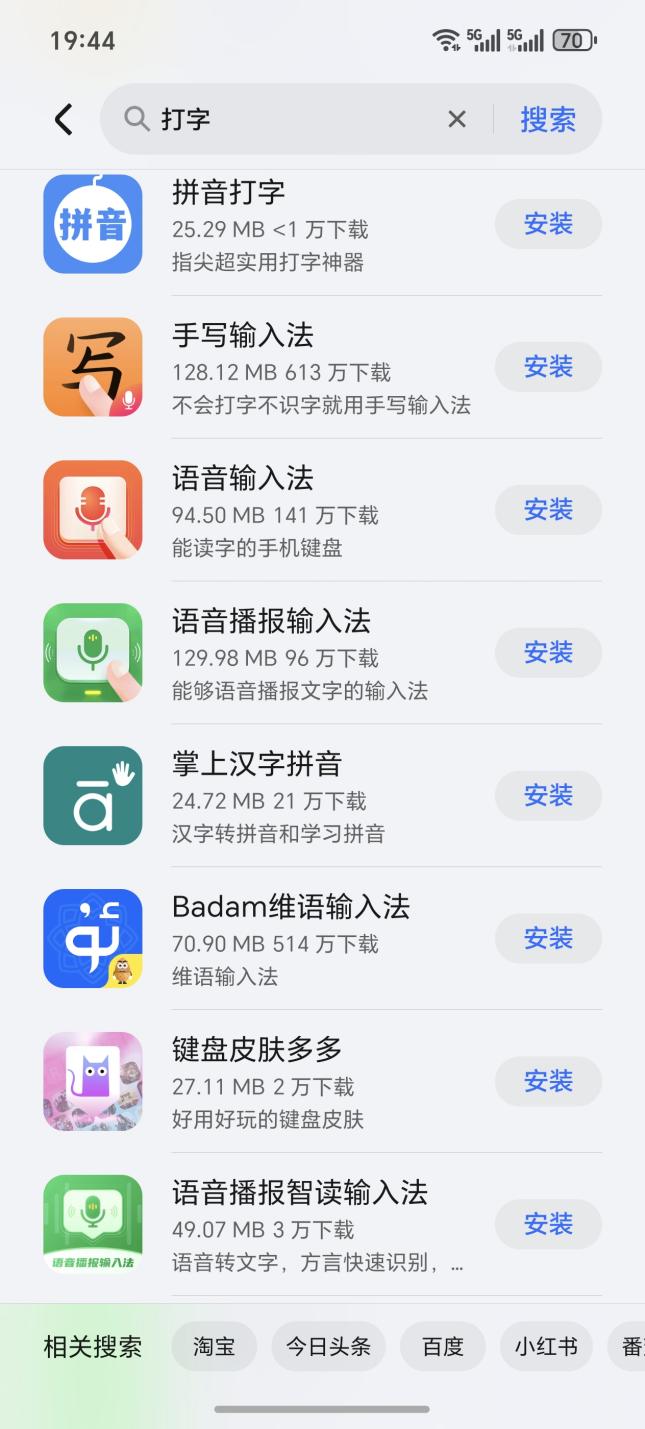Install 手写输入法

pyautogui.click(x=548, y=367)
